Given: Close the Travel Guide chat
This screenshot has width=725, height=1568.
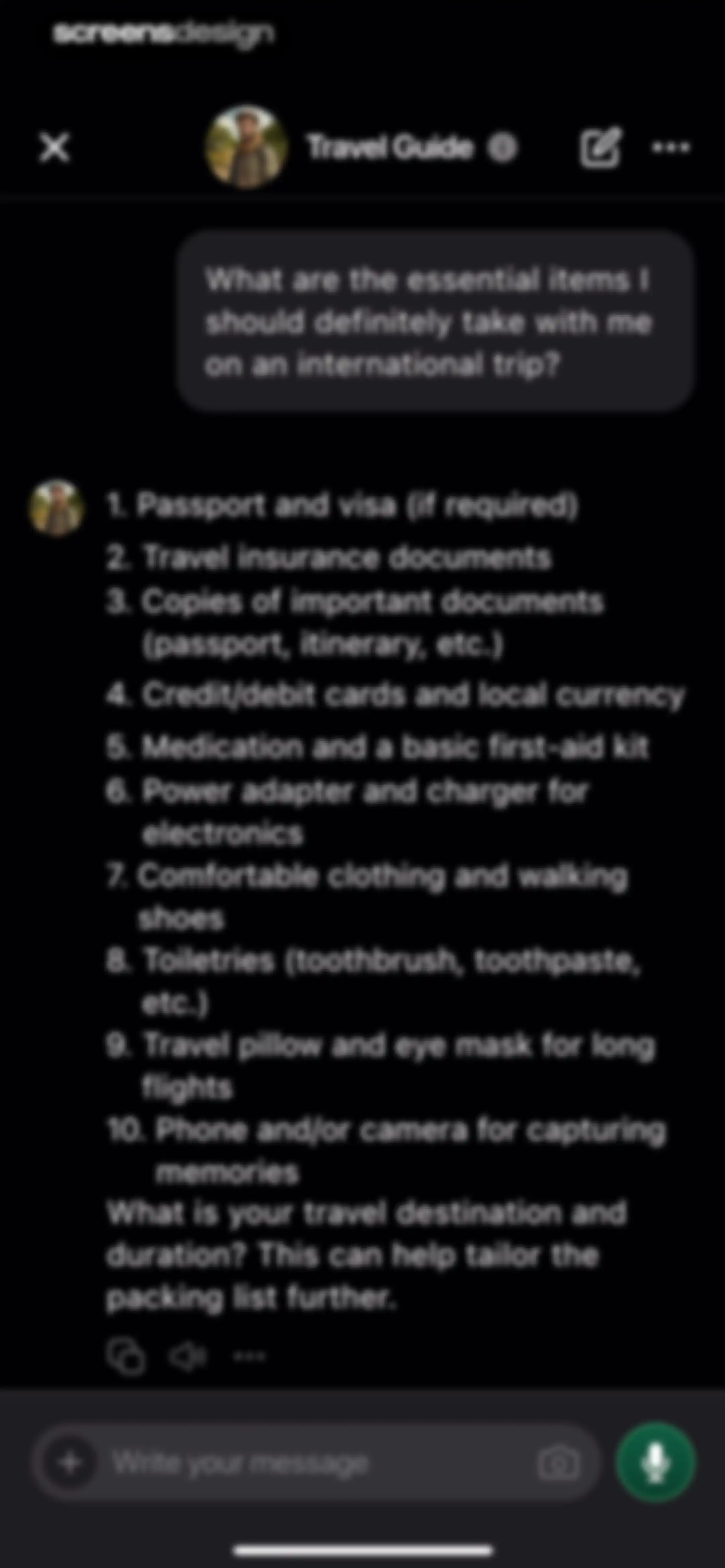Looking at the screenshot, I should (x=54, y=148).
